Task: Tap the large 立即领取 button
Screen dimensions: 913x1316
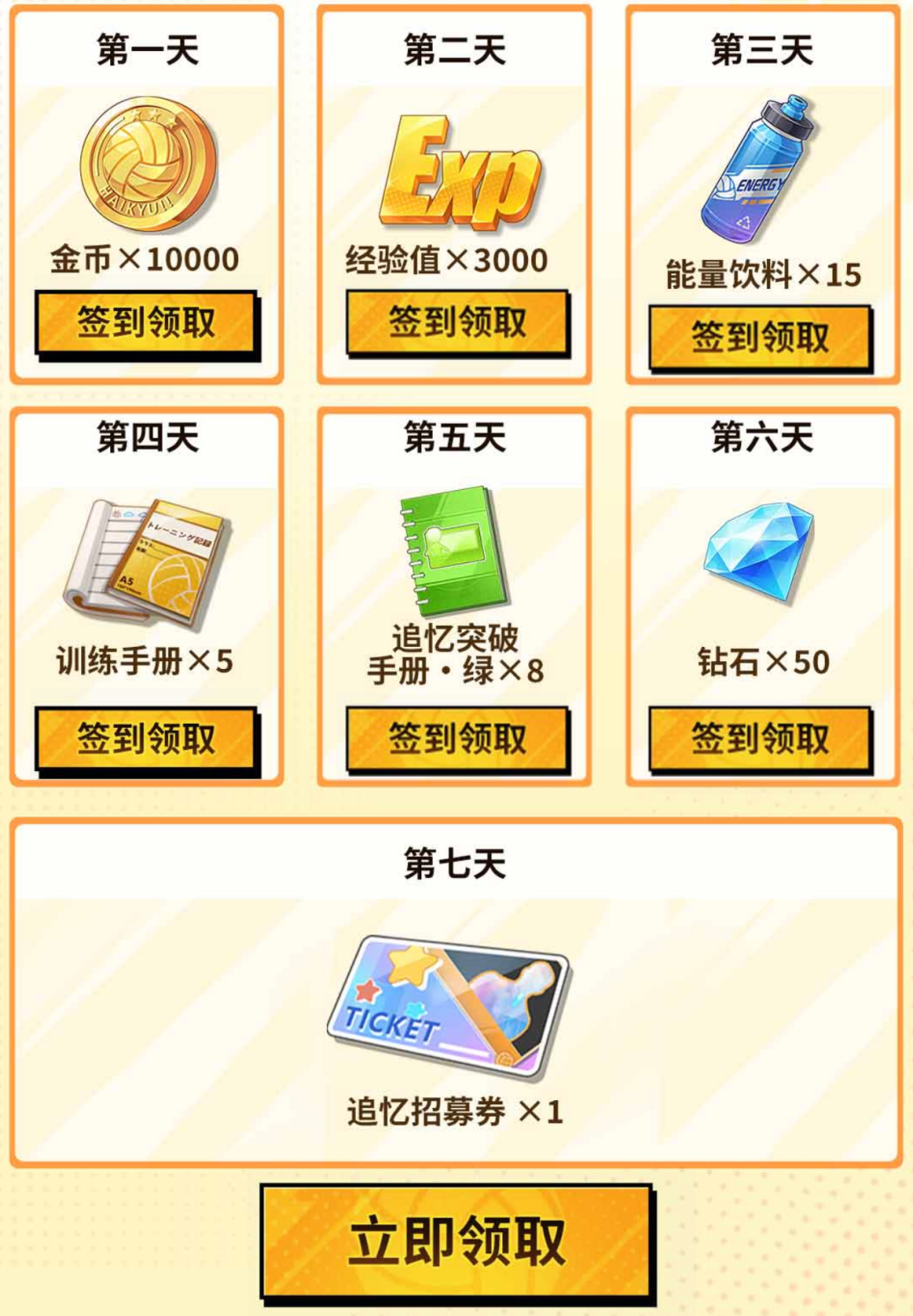Action: [456, 1242]
